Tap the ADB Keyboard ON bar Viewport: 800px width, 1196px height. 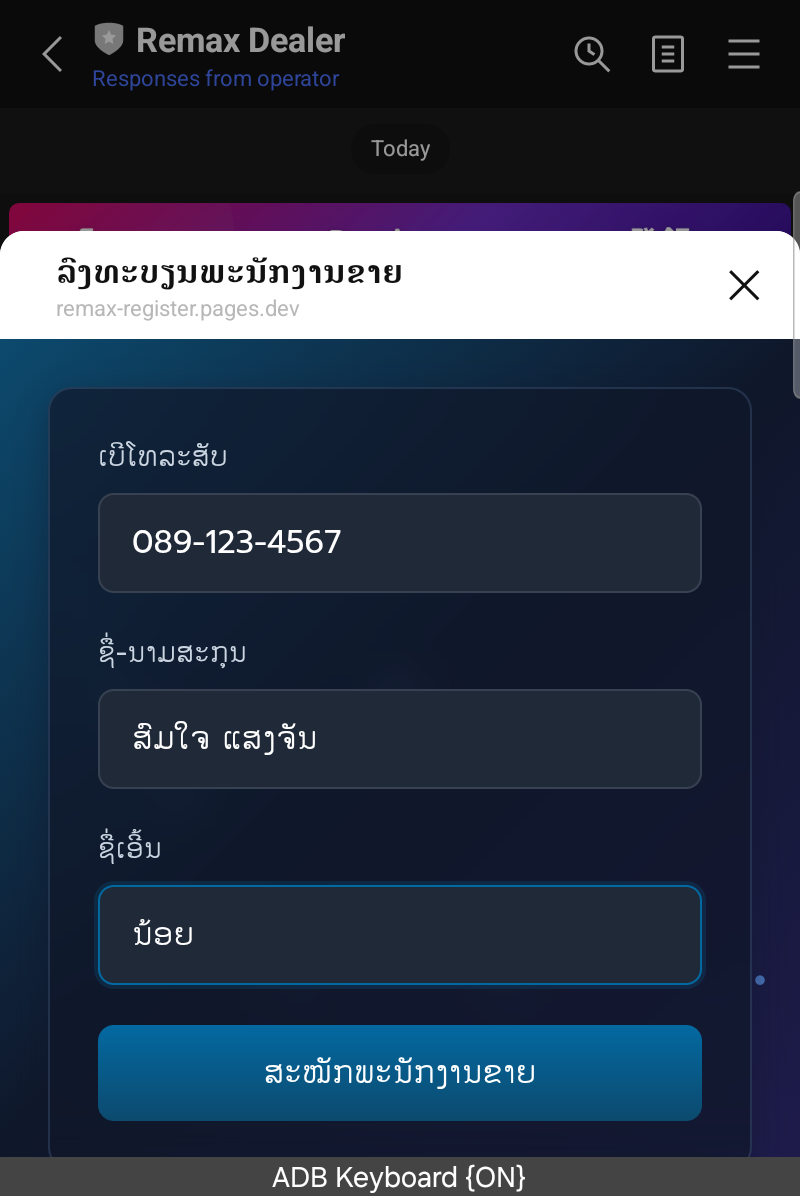point(400,1177)
